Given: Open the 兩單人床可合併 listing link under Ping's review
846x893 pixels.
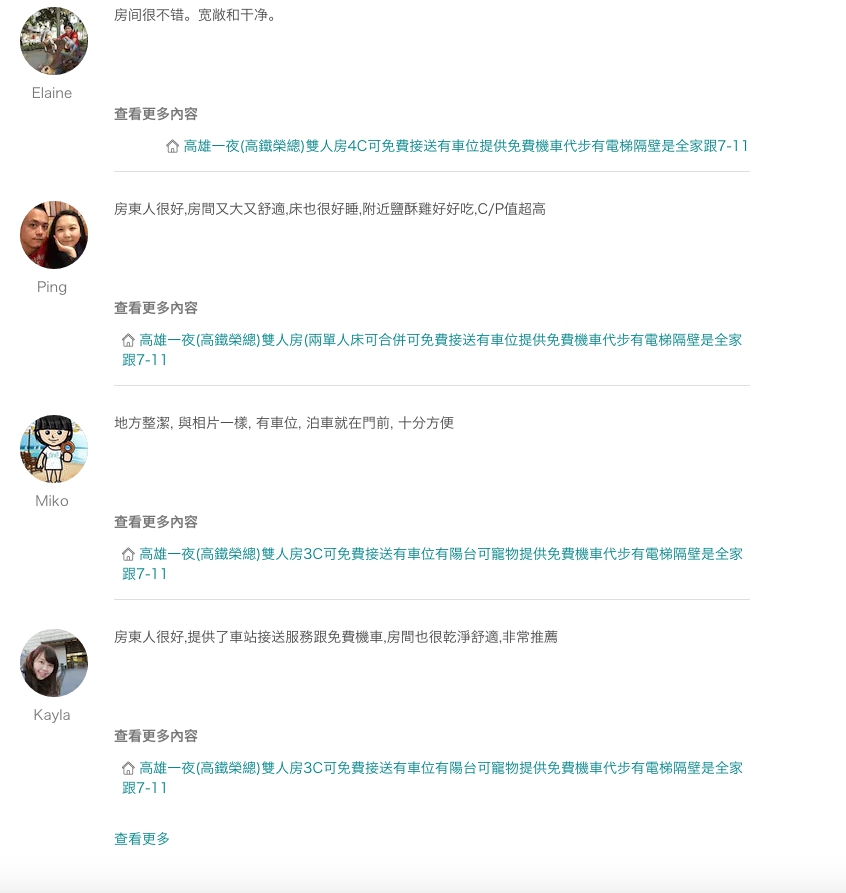Looking at the screenshot, I should pos(440,340).
